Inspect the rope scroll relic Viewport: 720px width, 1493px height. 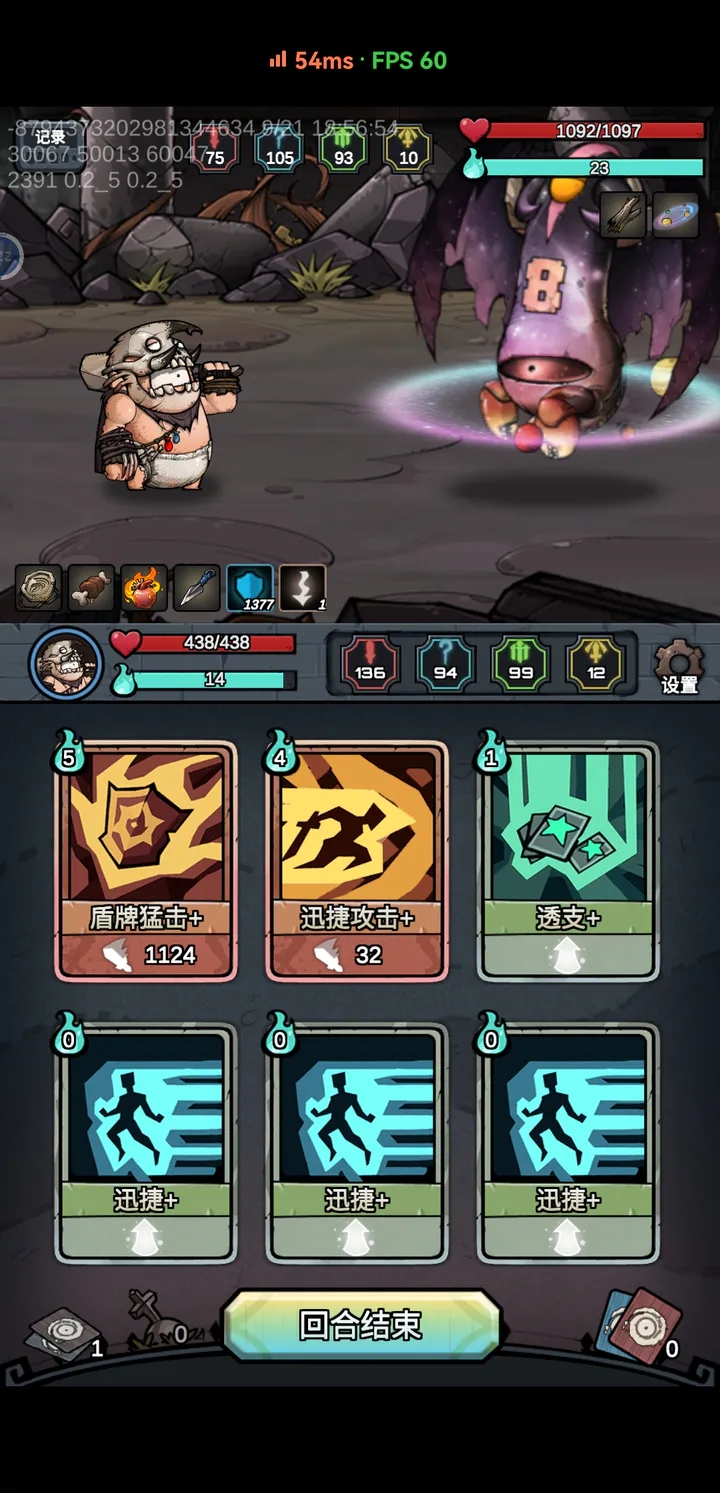[x=38, y=589]
